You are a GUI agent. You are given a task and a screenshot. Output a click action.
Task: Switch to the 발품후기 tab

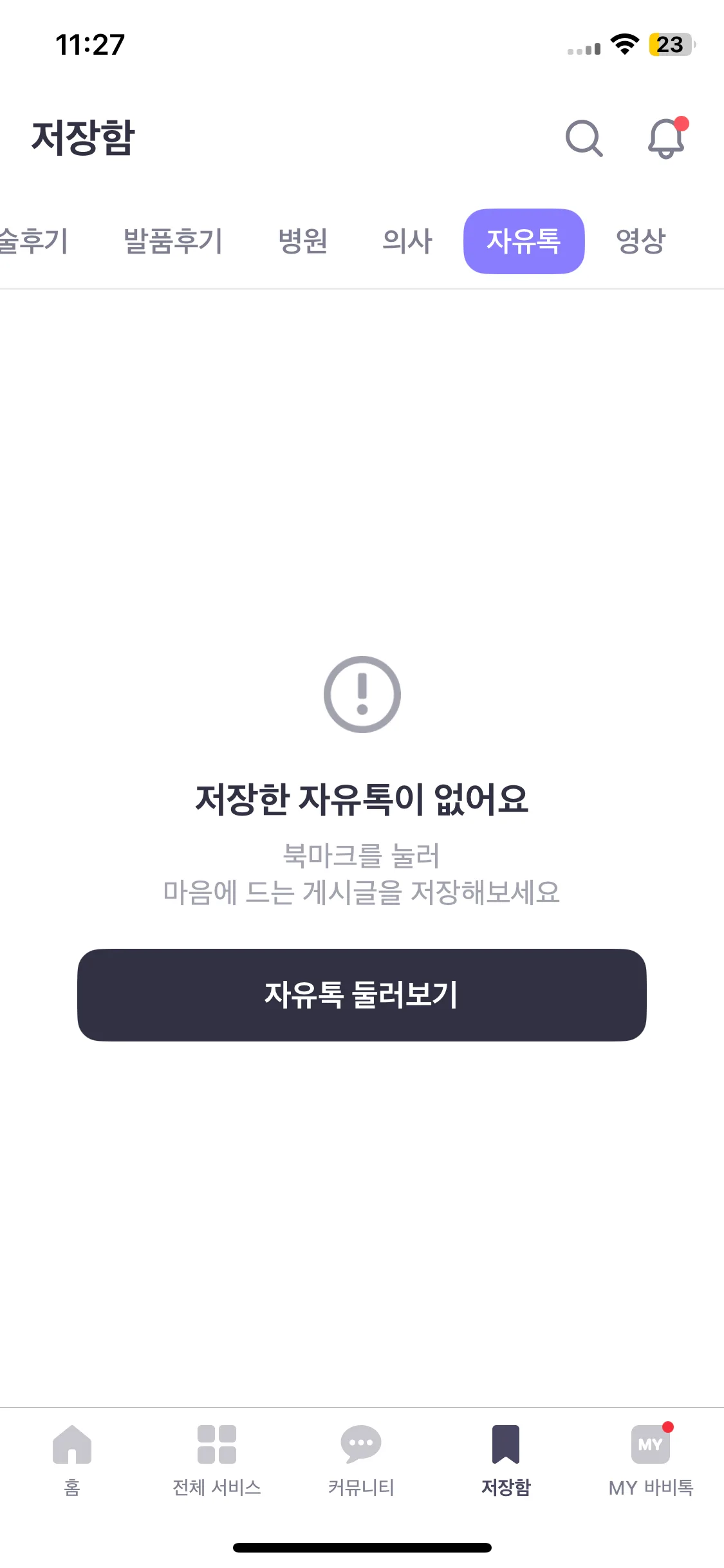point(173,241)
